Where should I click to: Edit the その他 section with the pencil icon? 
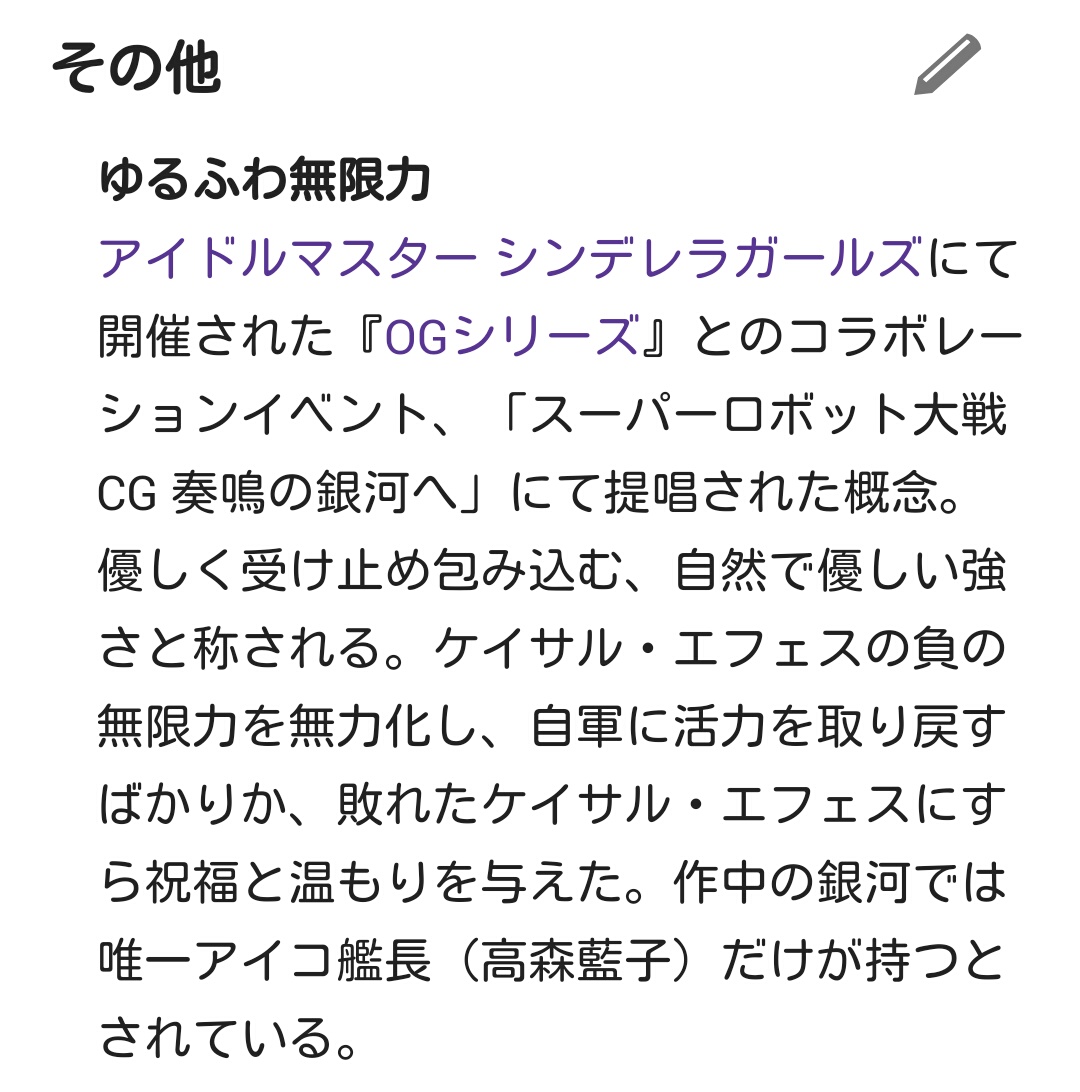pos(946,66)
